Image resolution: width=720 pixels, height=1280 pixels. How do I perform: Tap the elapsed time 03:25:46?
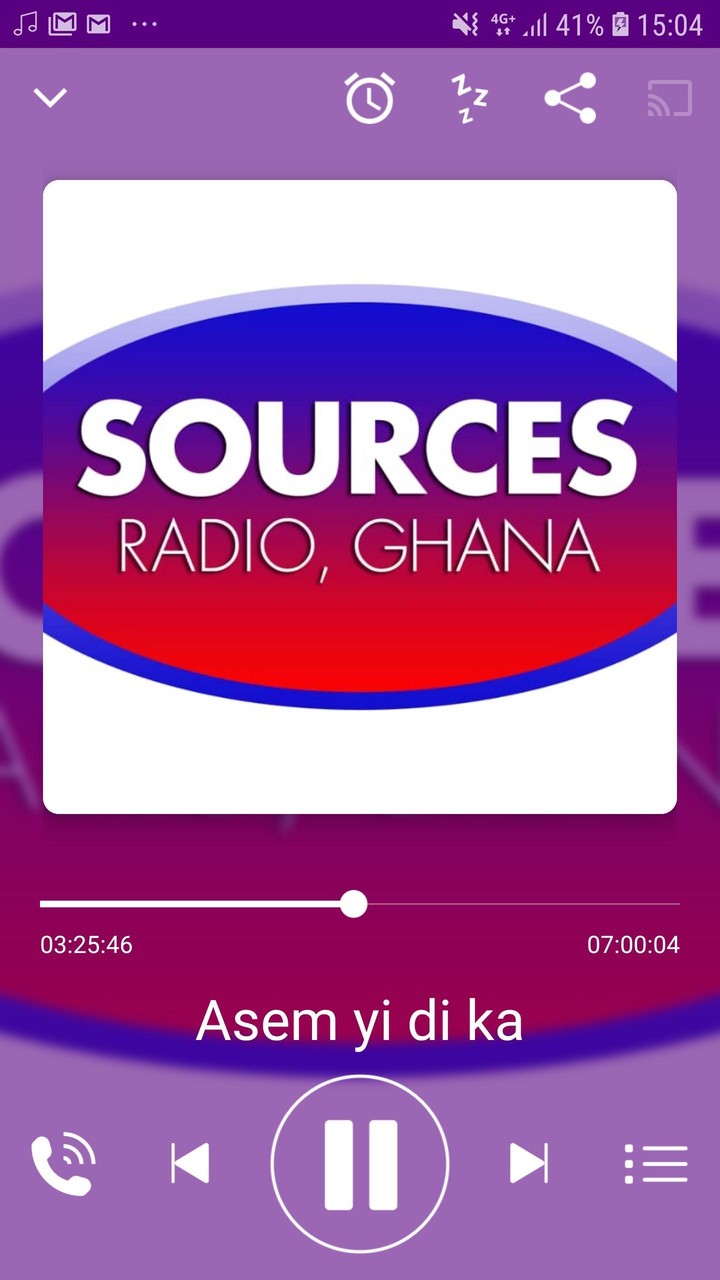coord(86,944)
